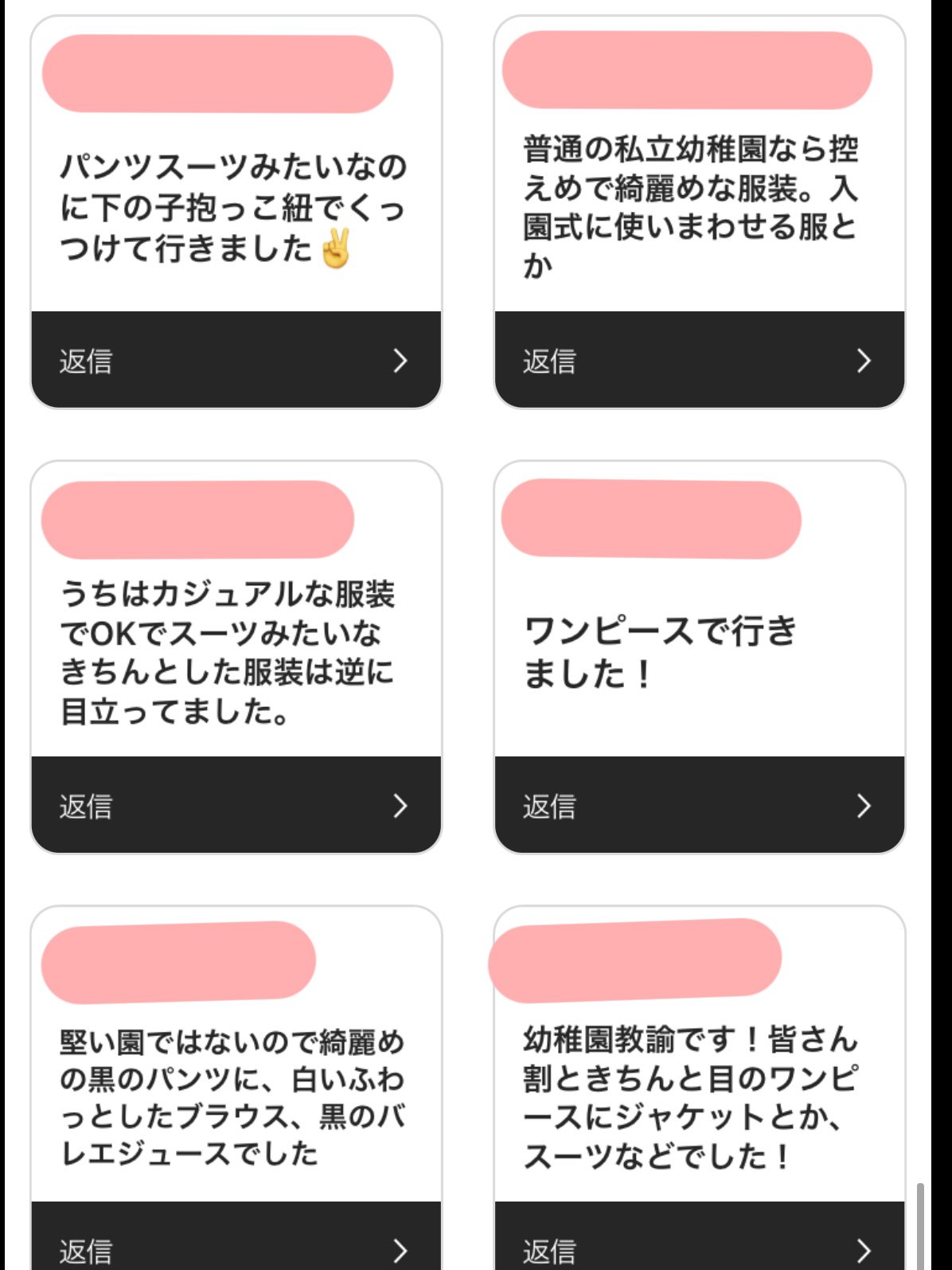The width and height of the screenshot is (952, 1270).
Task: Reply to the カジュアルな服装でOK response
Action: pos(236,806)
